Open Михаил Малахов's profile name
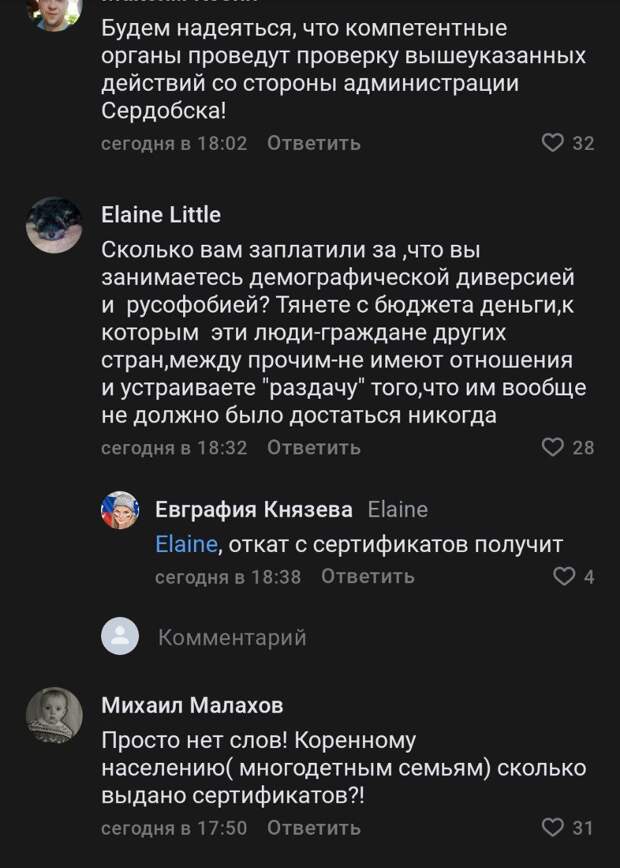Viewport: 620px width, 868px height. [192, 705]
